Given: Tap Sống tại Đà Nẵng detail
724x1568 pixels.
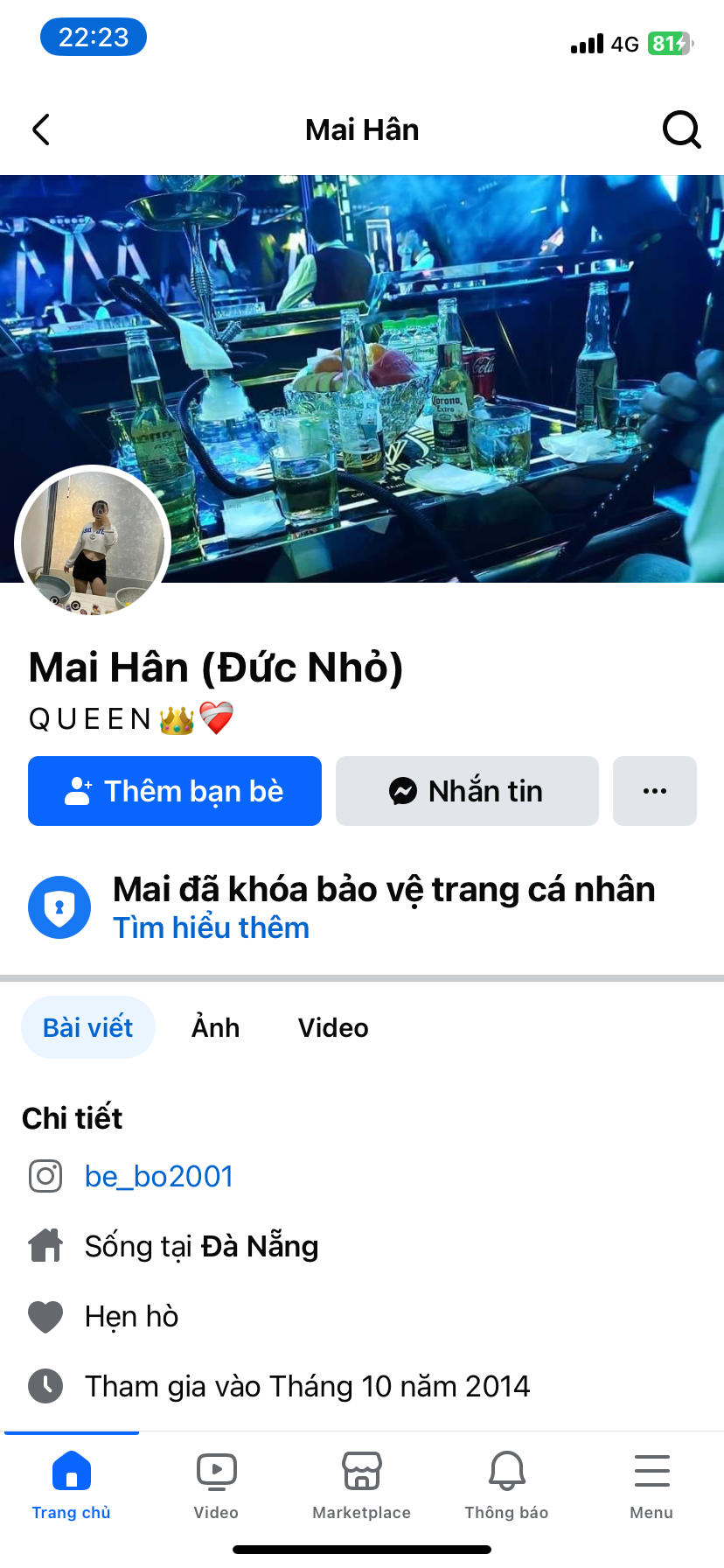Looking at the screenshot, I should (x=201, y=1246).
